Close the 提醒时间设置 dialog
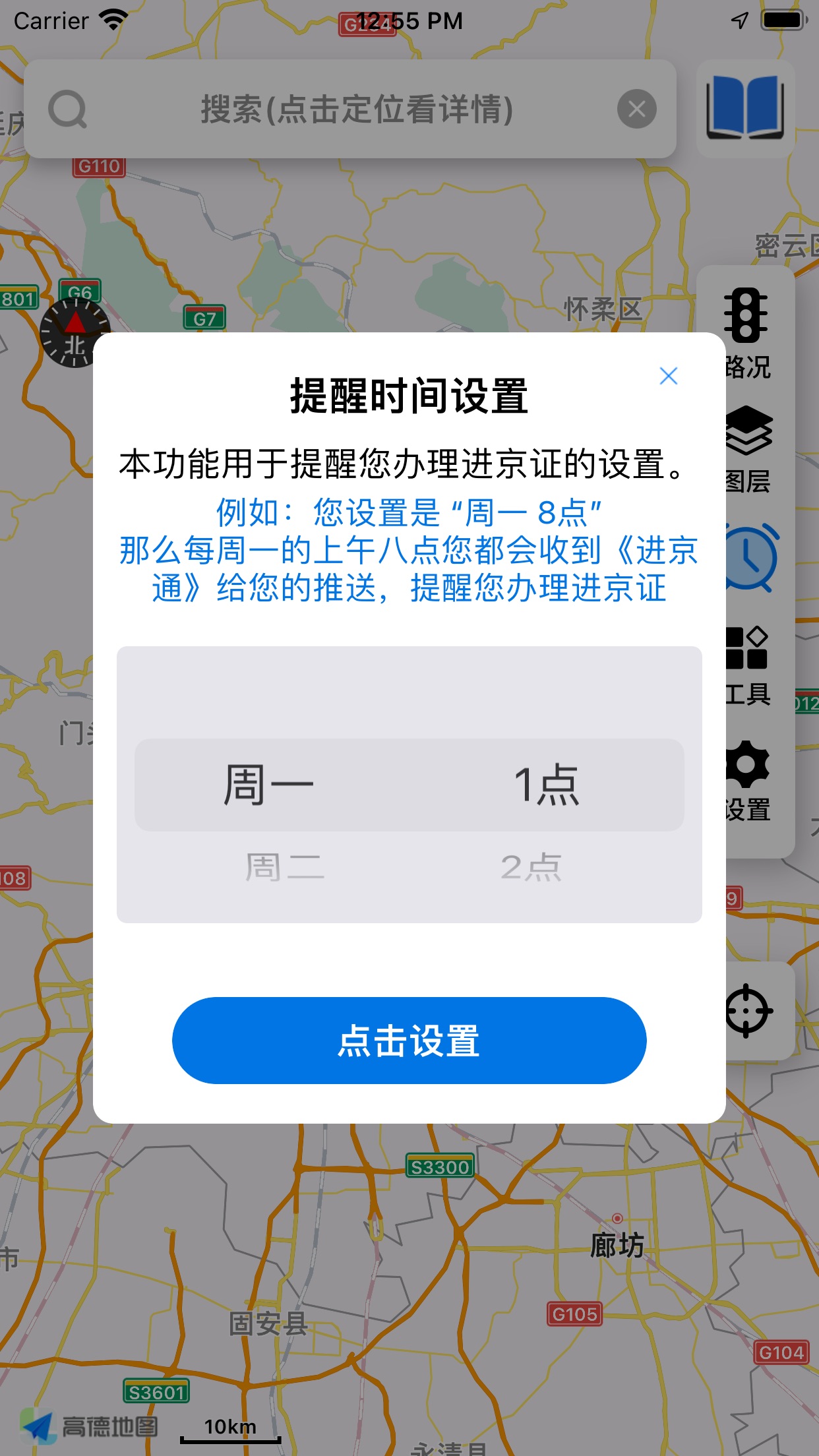 coord(668,376)
